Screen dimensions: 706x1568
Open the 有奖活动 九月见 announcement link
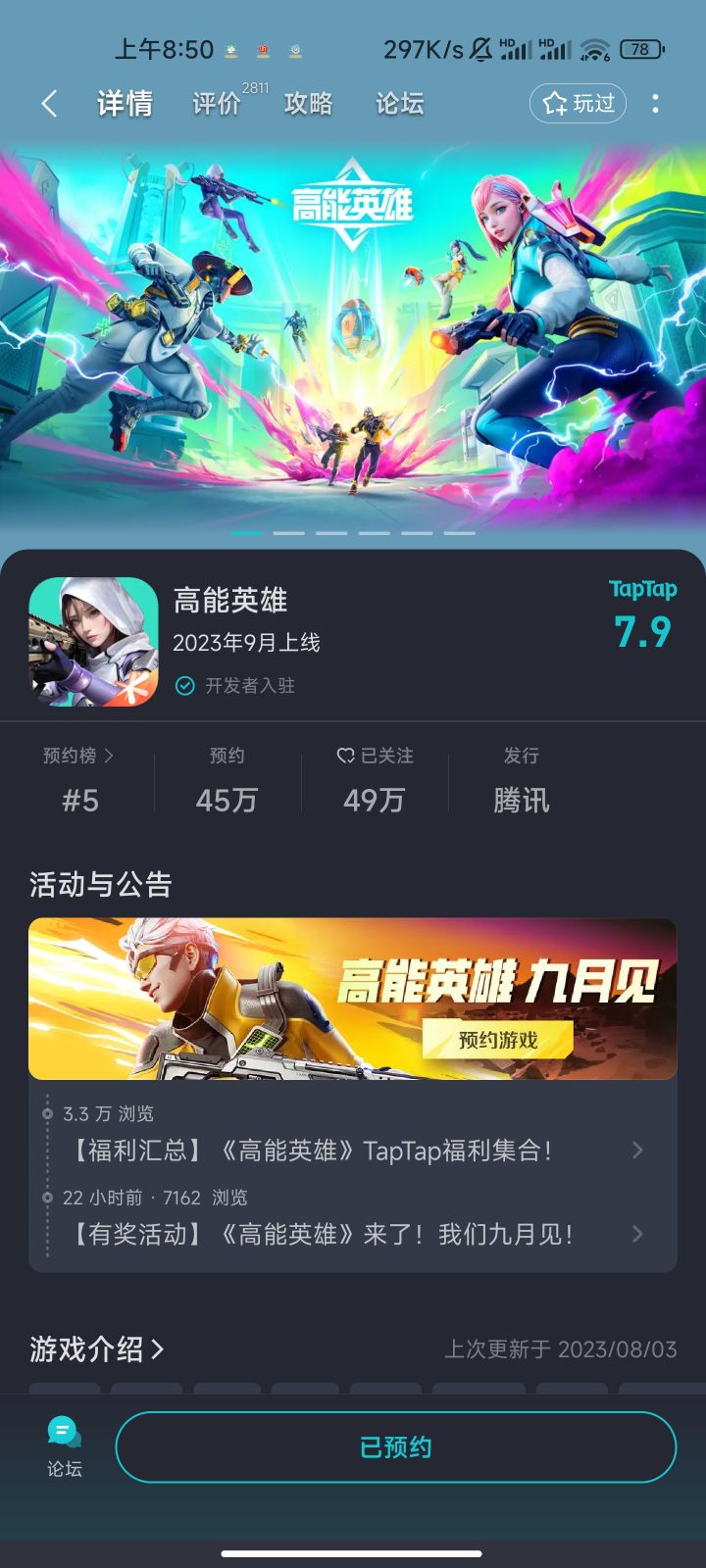638,1234
